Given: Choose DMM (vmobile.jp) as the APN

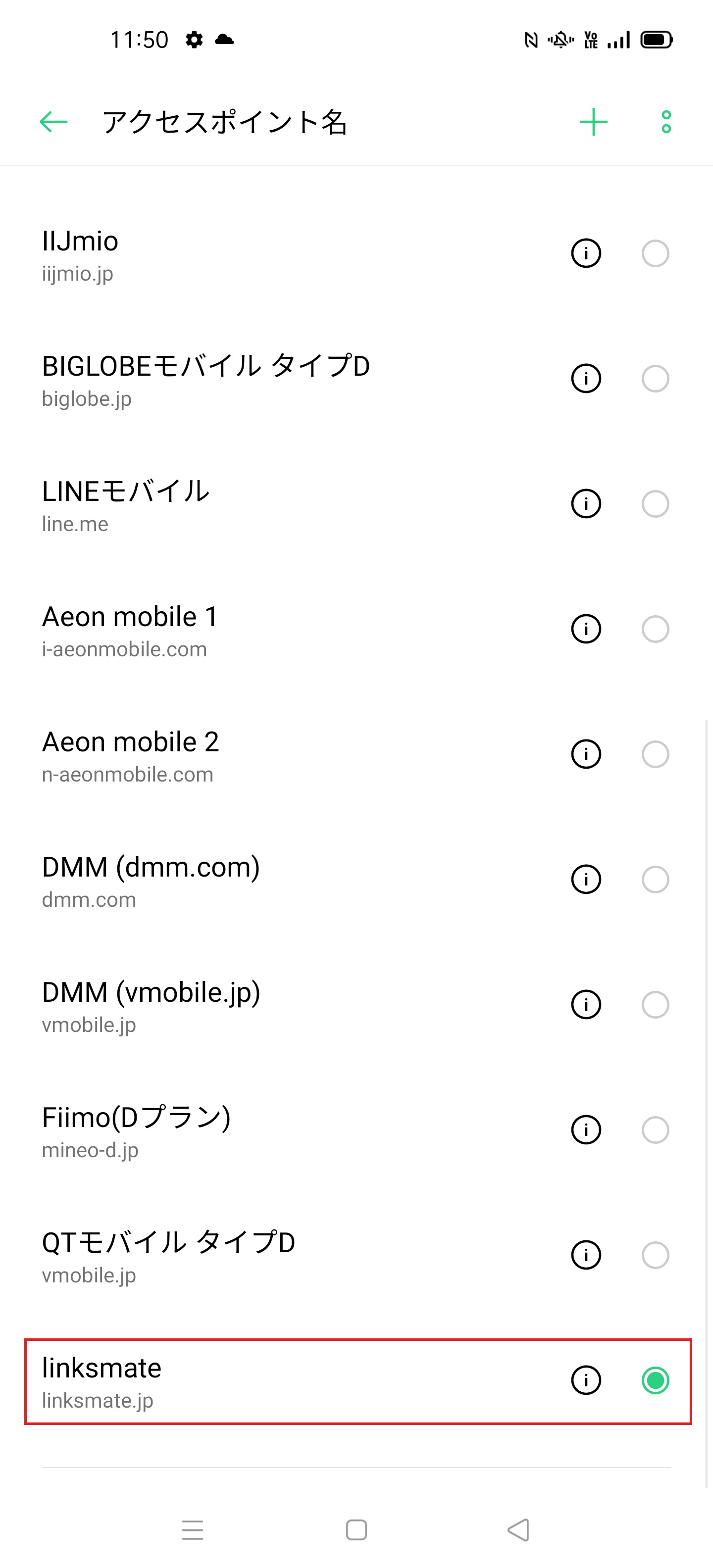Looking at the screenshot, I should 655,1004.
